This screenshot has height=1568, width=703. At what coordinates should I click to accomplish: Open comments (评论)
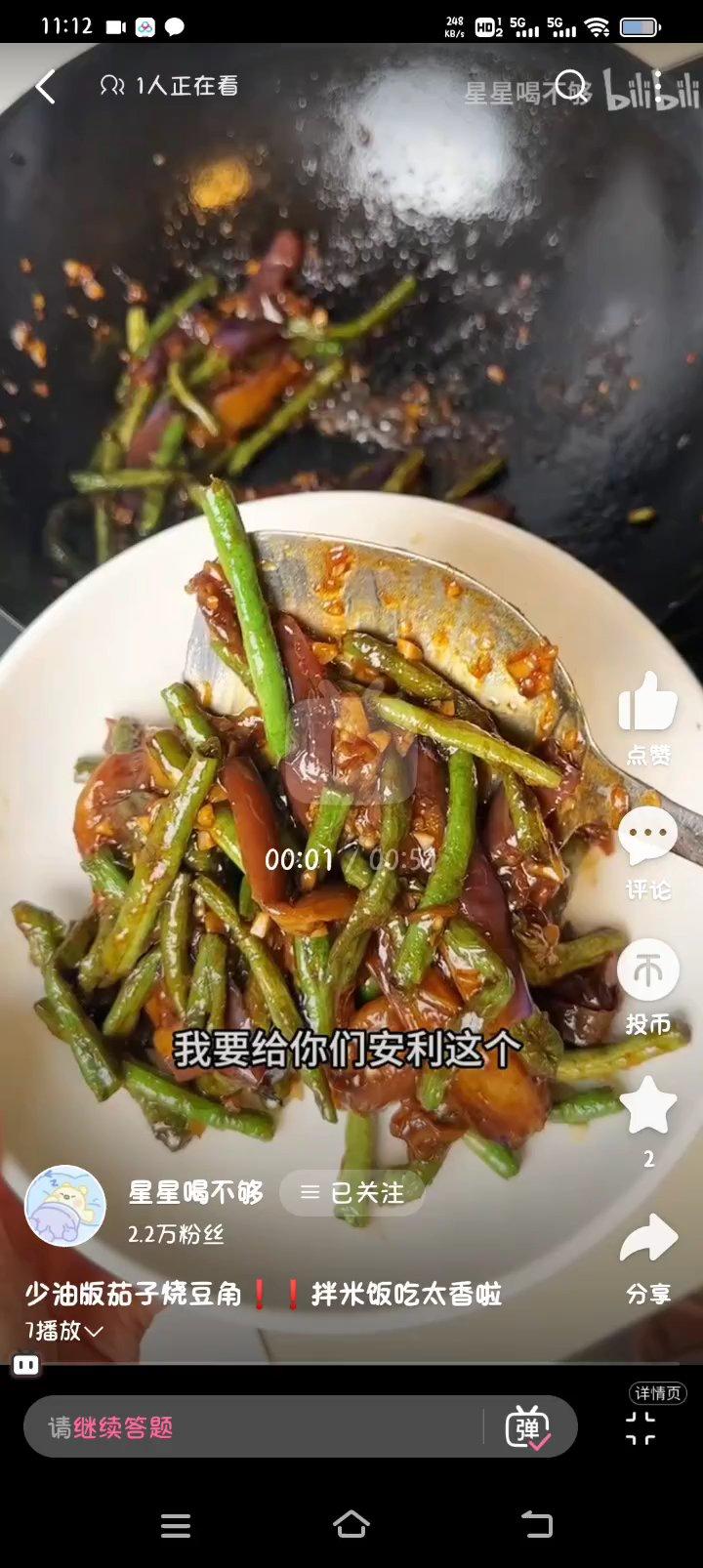[x=647, y=838]
